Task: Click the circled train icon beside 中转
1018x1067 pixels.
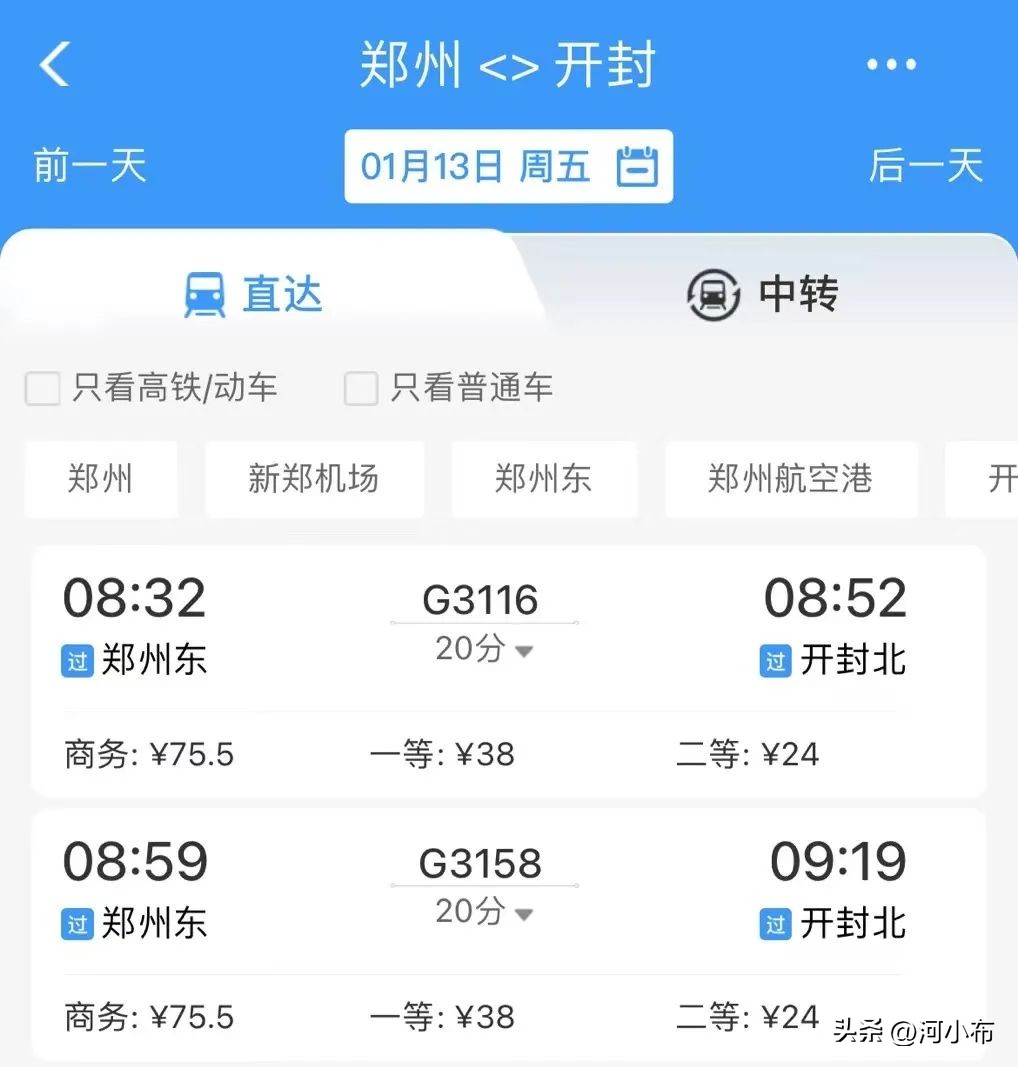Action: click(x=712, y=294)
